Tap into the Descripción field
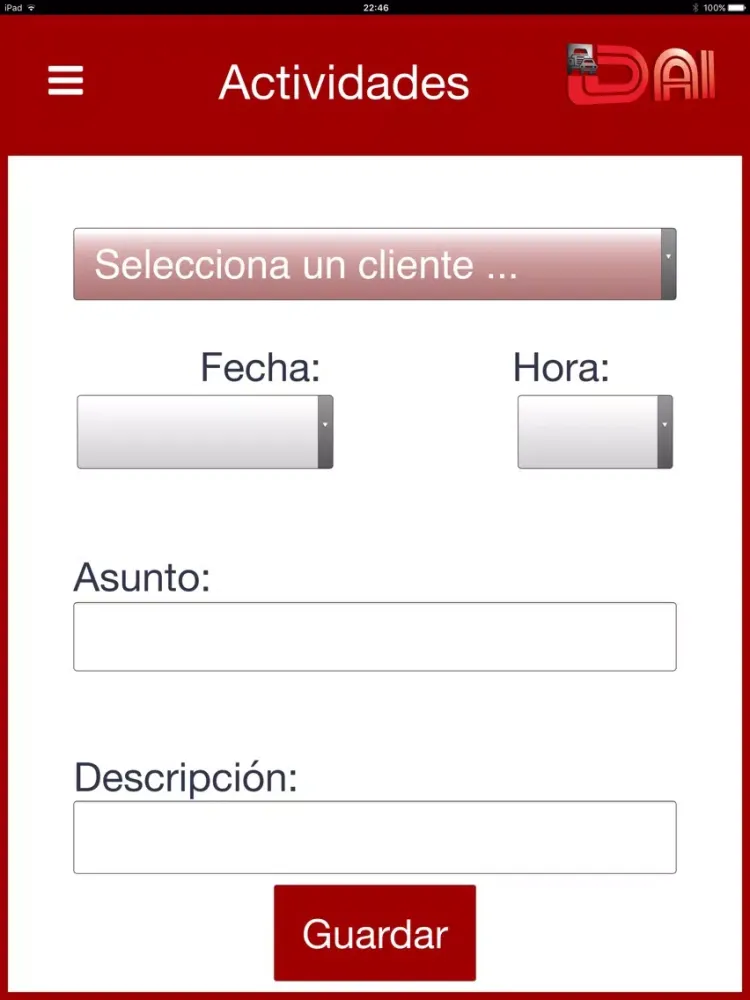Viewport: 750px width, 1000px height. pos(374,837)
